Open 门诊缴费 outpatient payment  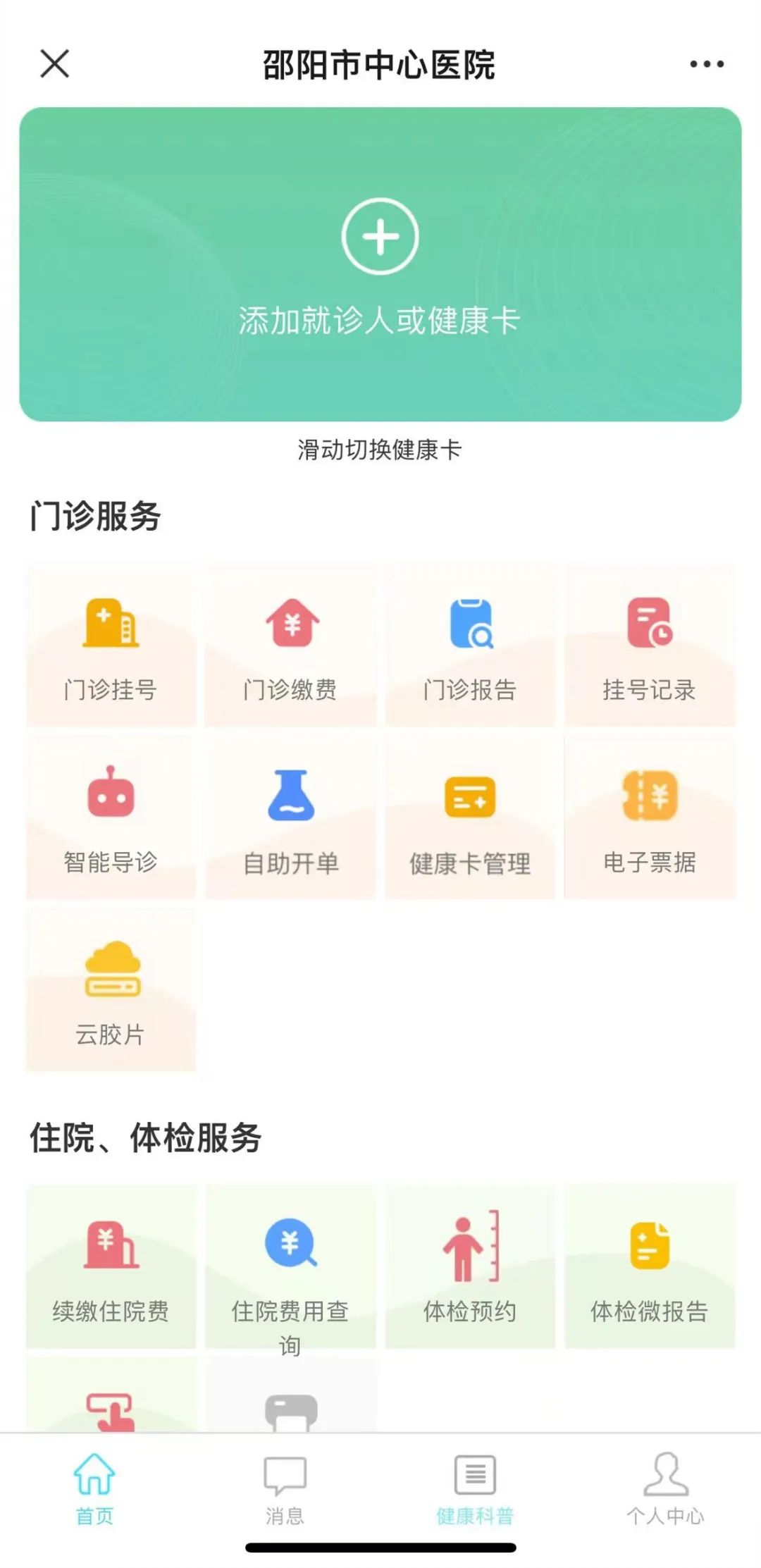pos(290,646)
